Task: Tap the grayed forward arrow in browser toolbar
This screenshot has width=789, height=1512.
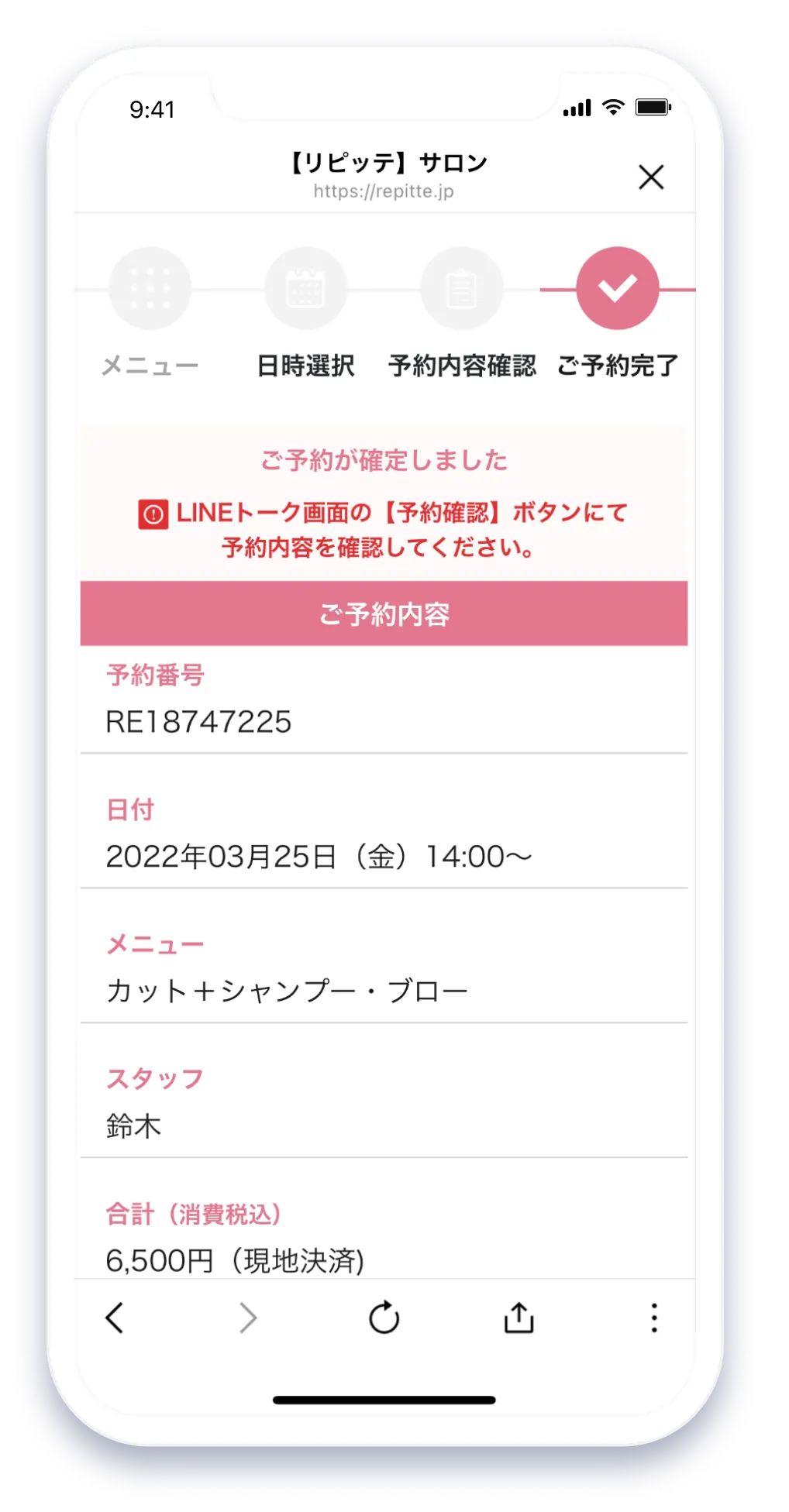Action: 248,1317
